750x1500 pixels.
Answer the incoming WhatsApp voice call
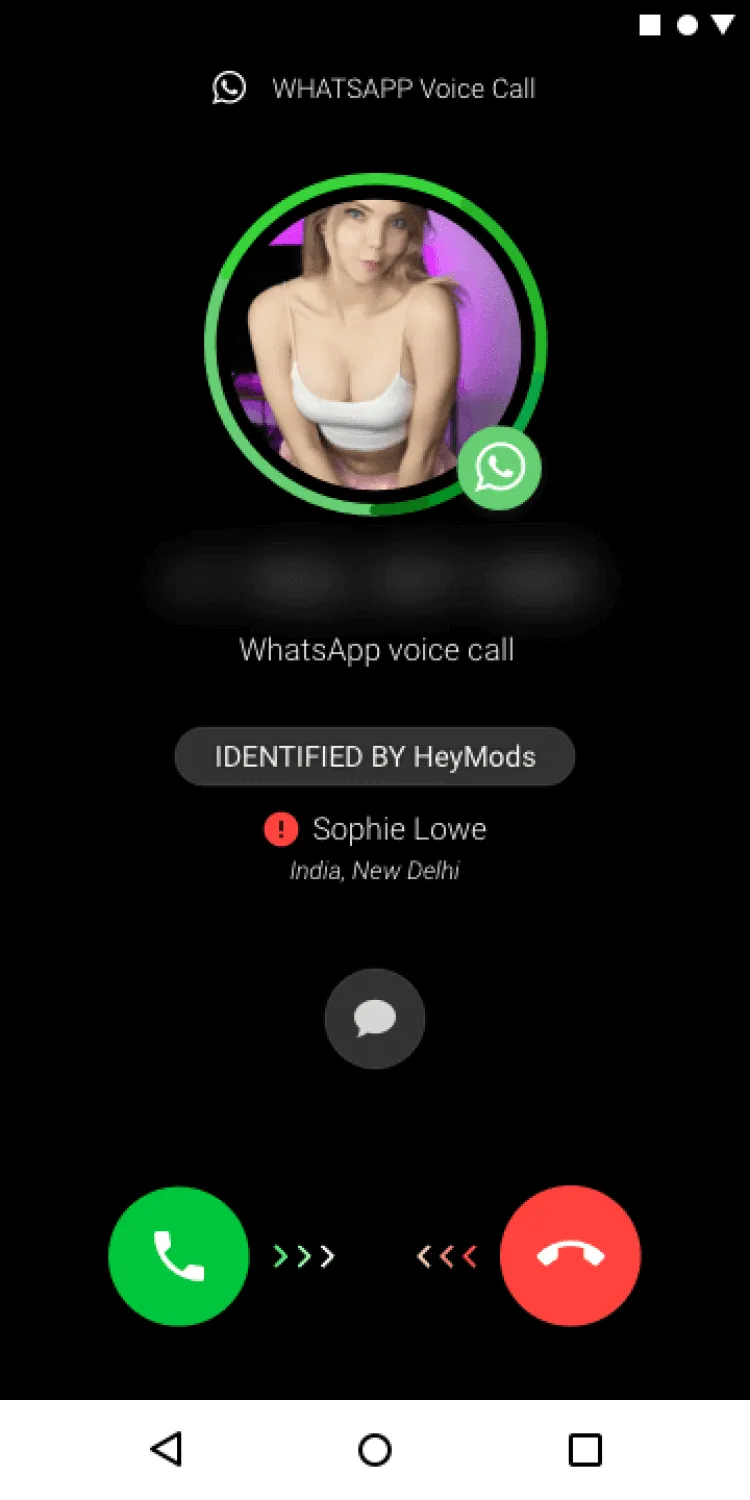(178, 1255)
